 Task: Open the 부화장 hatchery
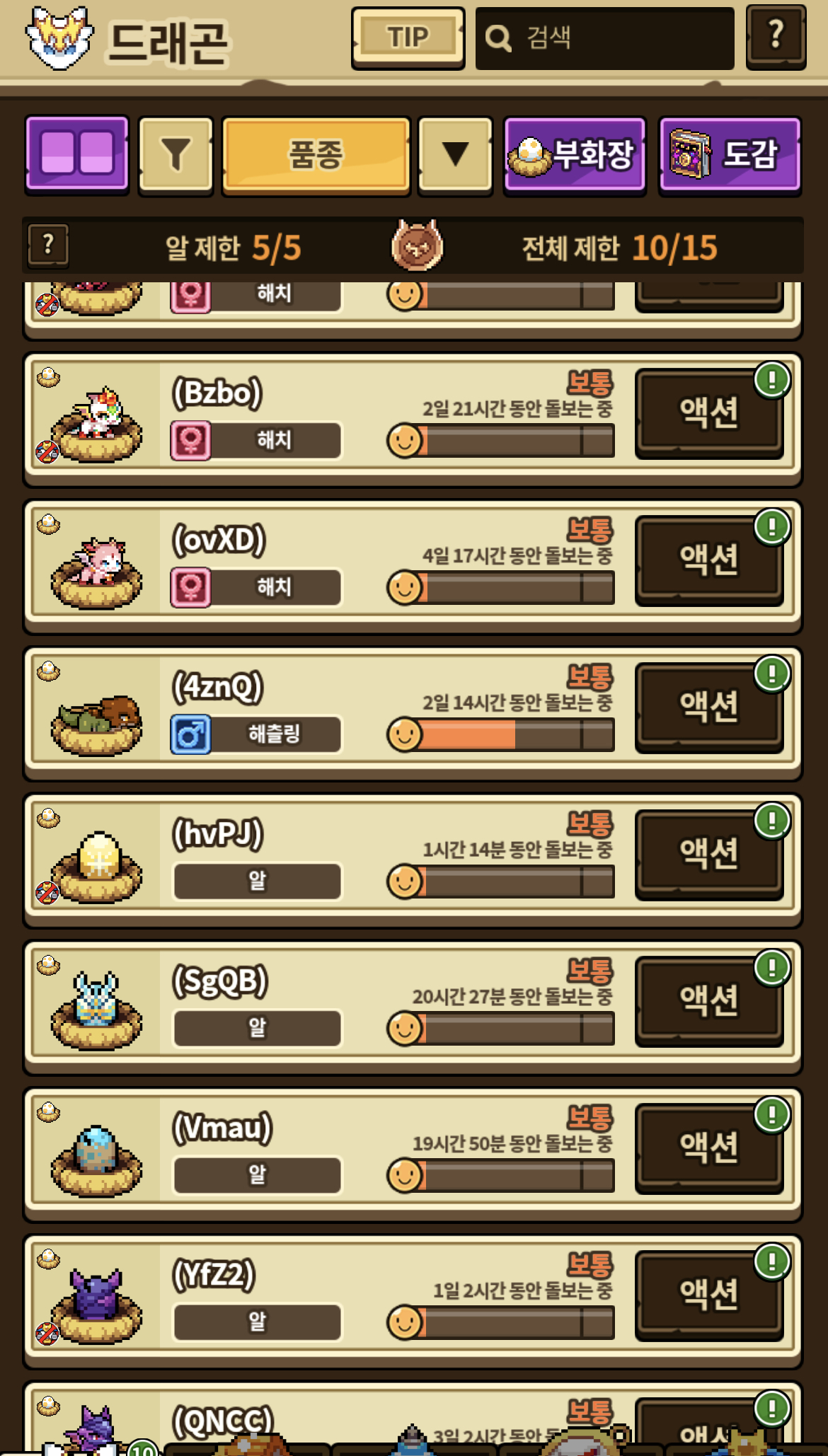click(x=575, y=155)
